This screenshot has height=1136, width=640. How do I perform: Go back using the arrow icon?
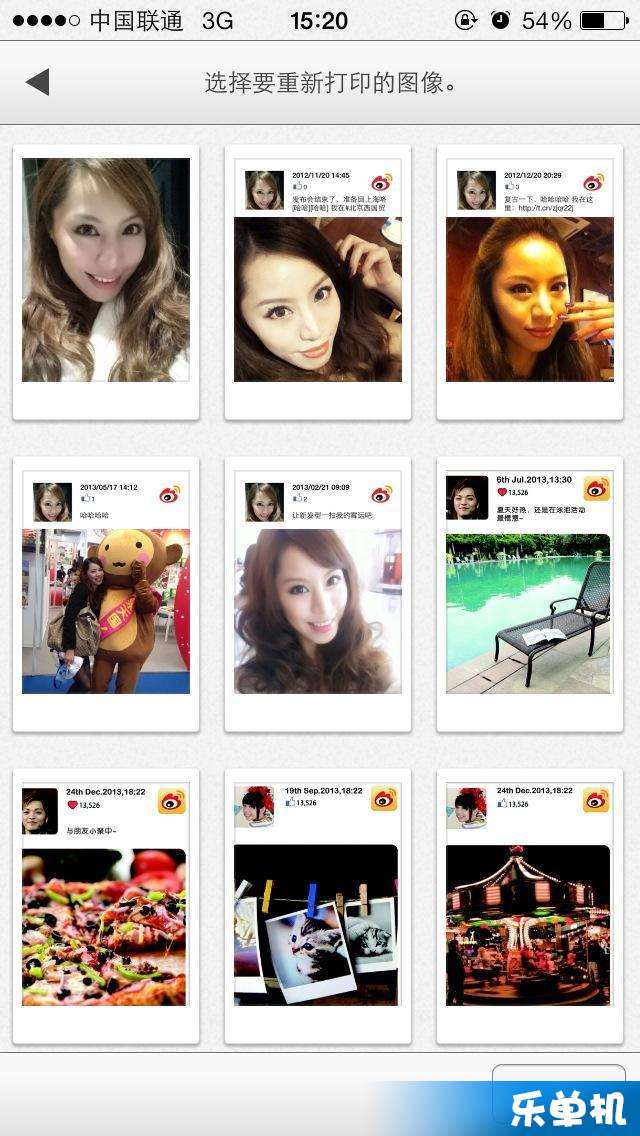(38, 82)
